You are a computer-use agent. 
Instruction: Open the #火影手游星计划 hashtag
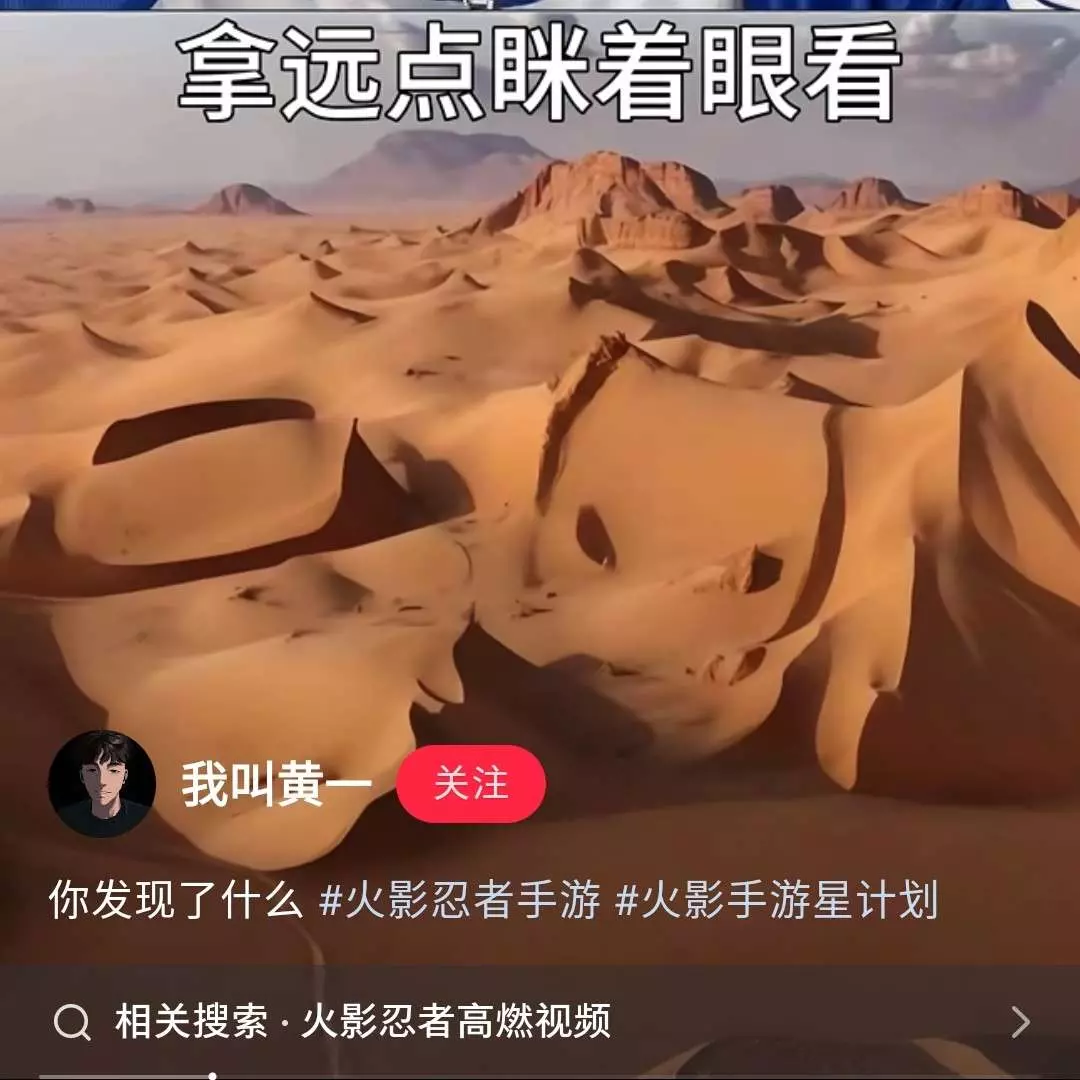(776, 901)
